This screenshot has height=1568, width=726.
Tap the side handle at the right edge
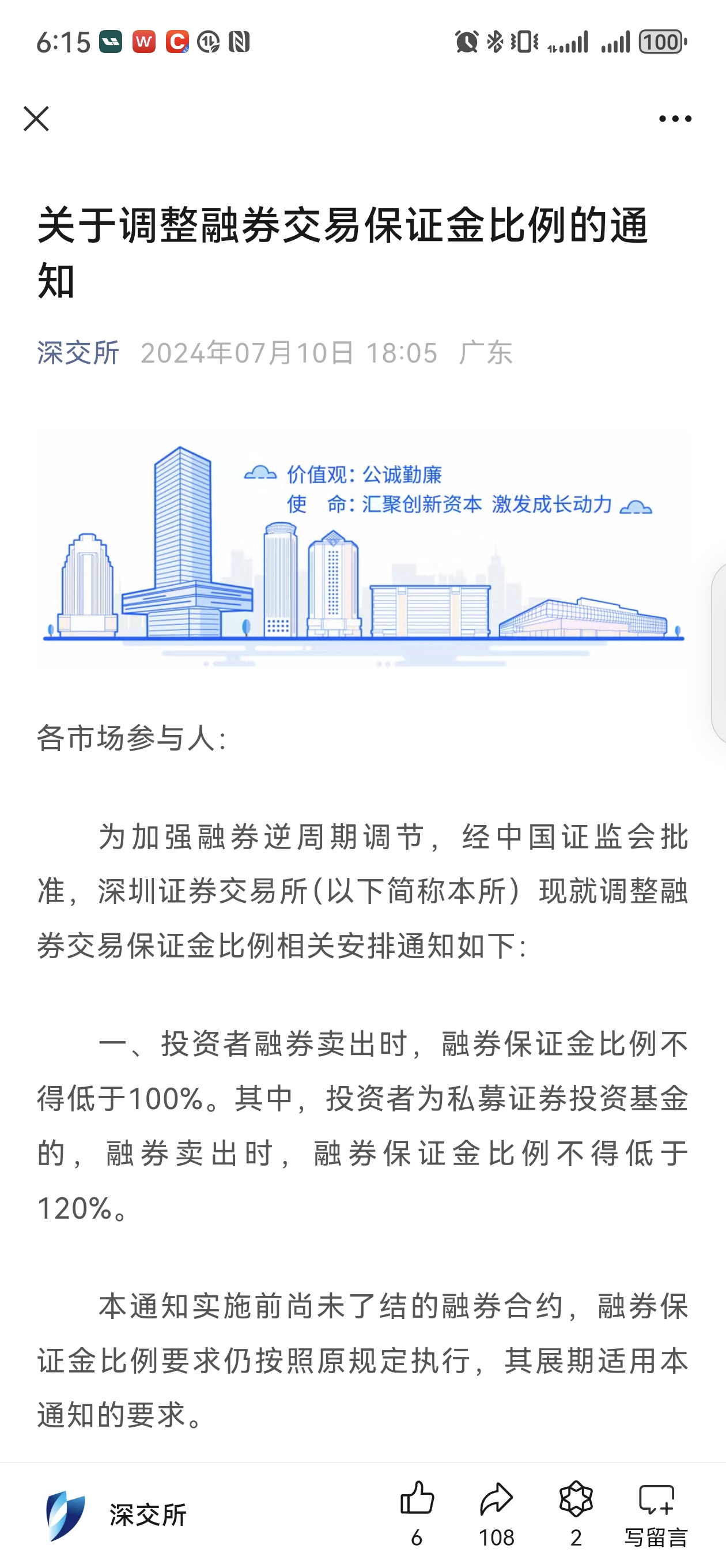pyautogui.click(x=719, y=653)
